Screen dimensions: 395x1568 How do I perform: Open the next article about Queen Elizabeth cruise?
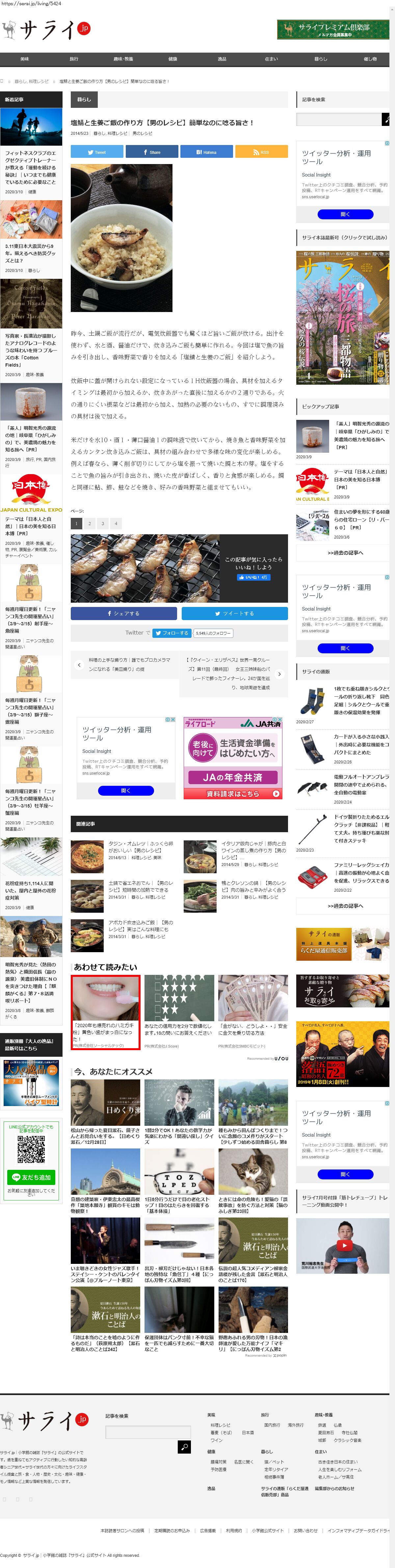point(228,673)
